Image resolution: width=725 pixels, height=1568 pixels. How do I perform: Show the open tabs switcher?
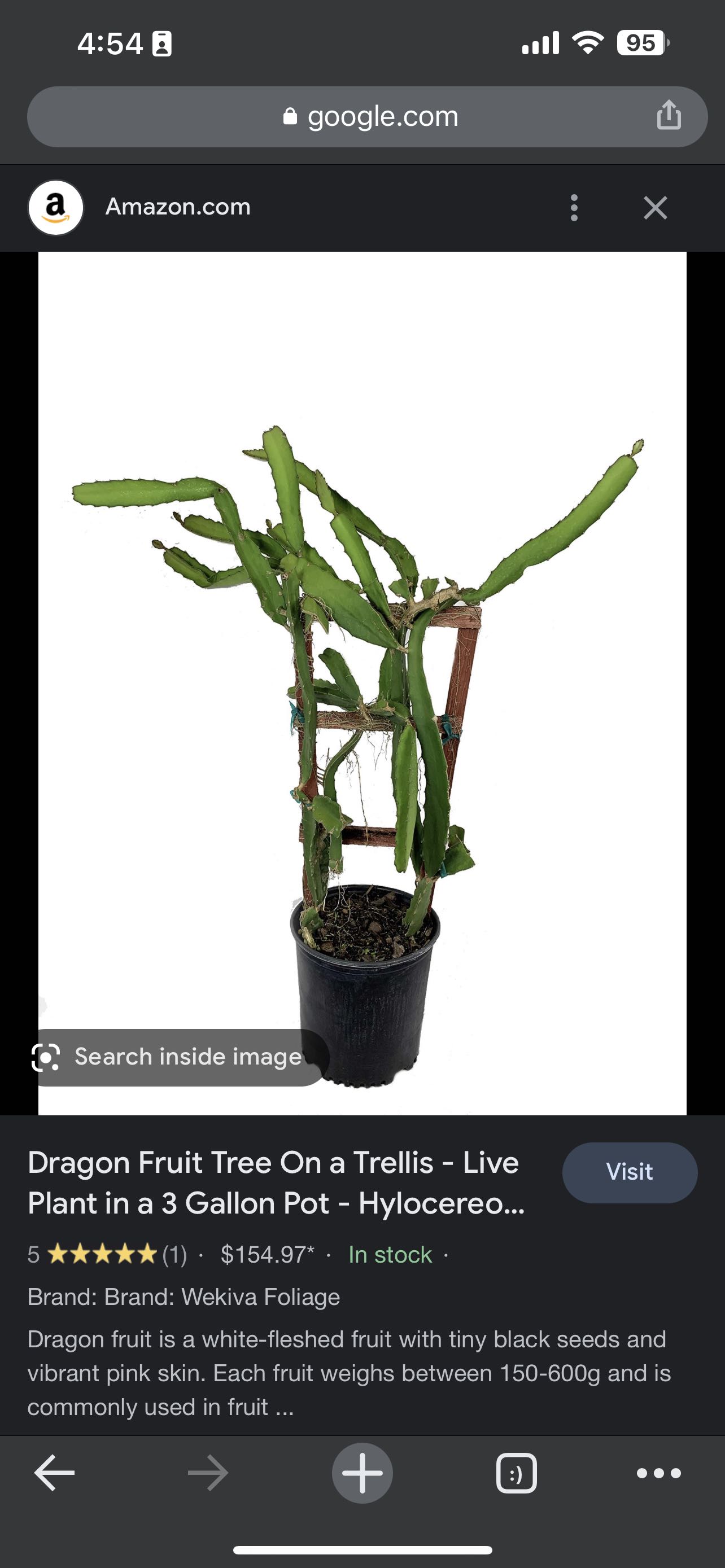tap(516, 1473)
